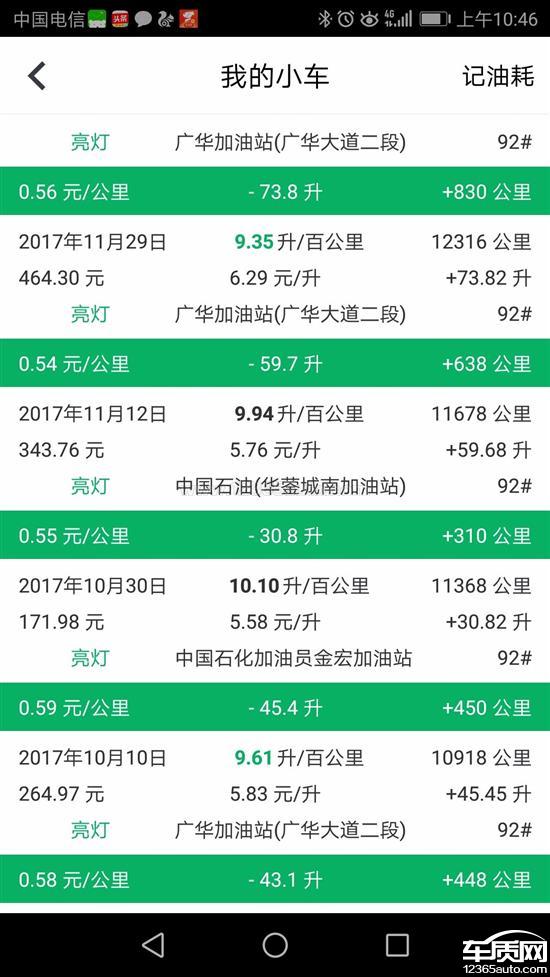Open the 2017年10月30日 refuel record

(275, 621)
